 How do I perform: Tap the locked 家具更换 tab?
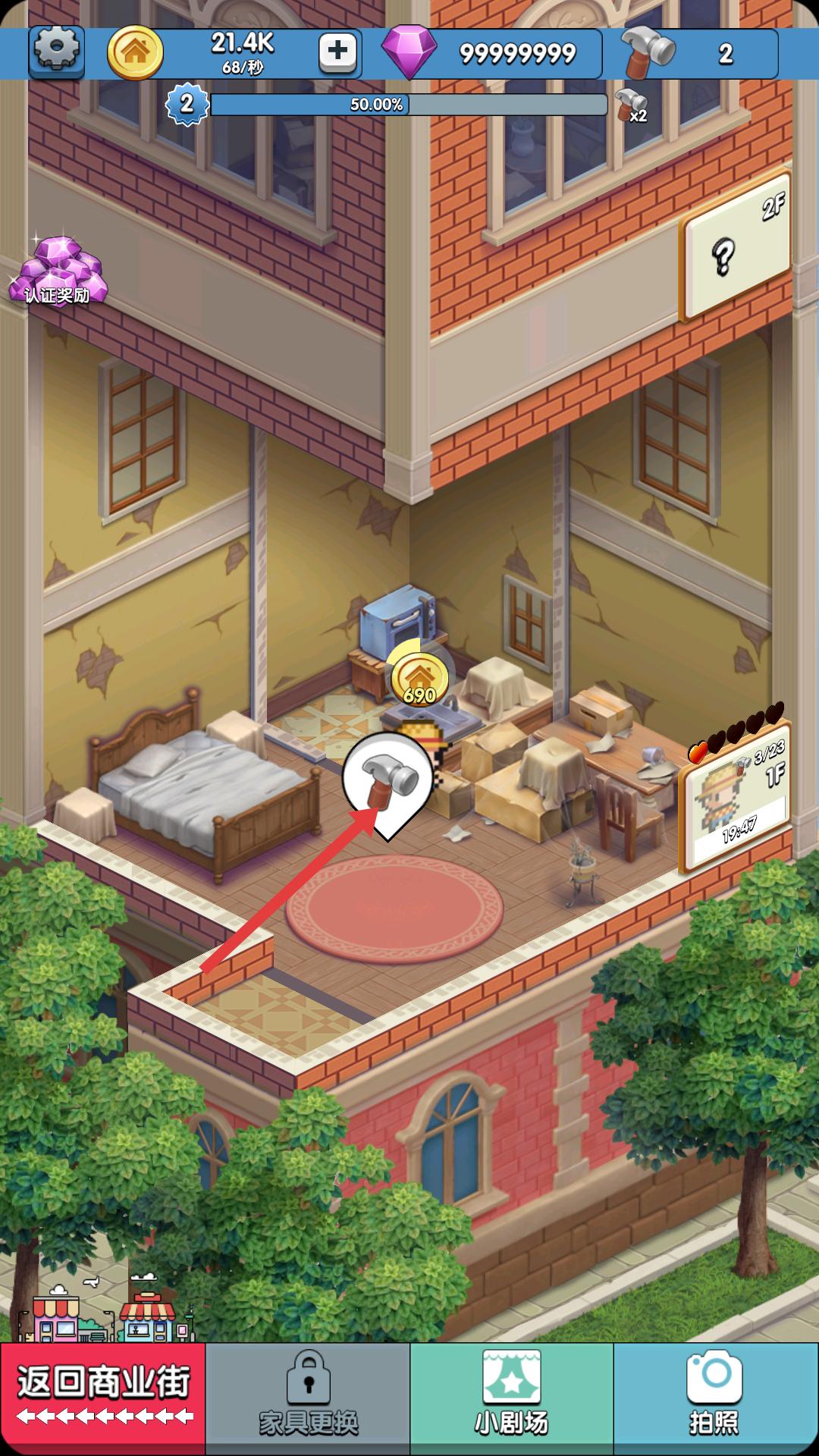pos(308,1398)
